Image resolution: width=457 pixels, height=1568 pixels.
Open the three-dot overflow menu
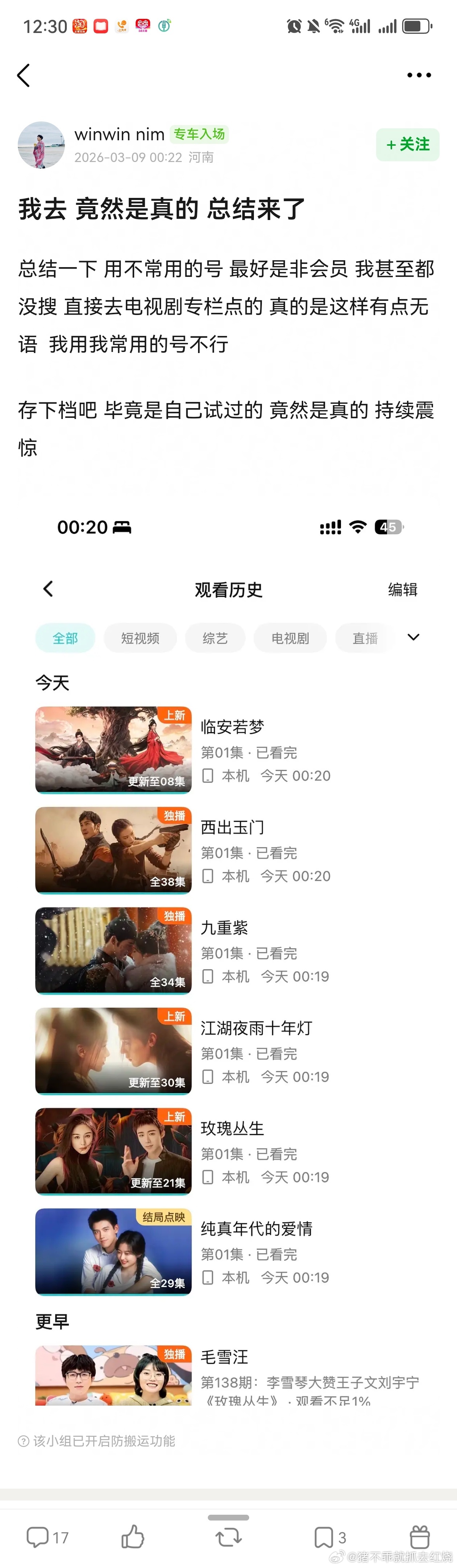pyautogui.click(x=419, y=75)
